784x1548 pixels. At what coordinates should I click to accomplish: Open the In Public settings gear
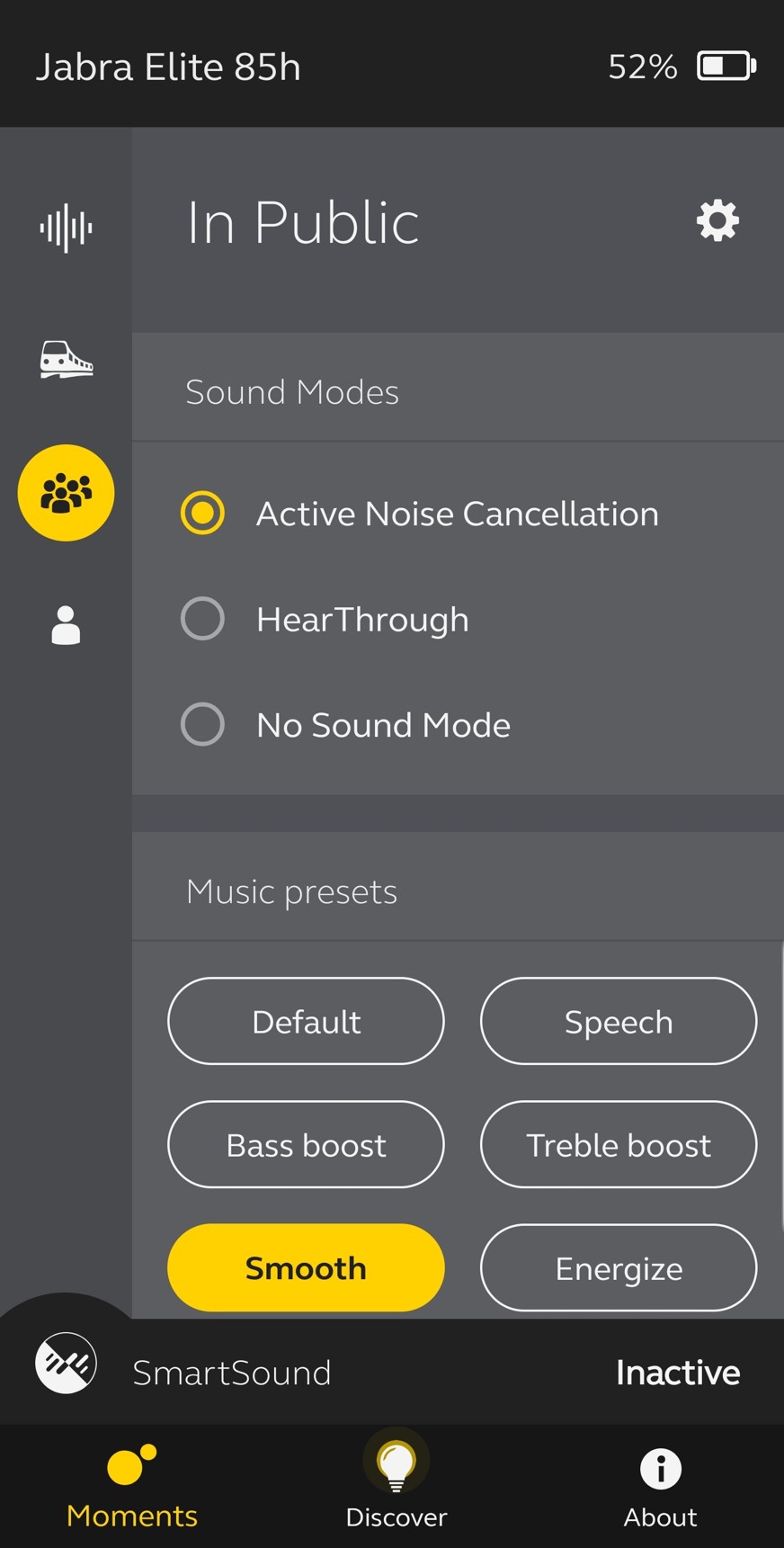717,221
